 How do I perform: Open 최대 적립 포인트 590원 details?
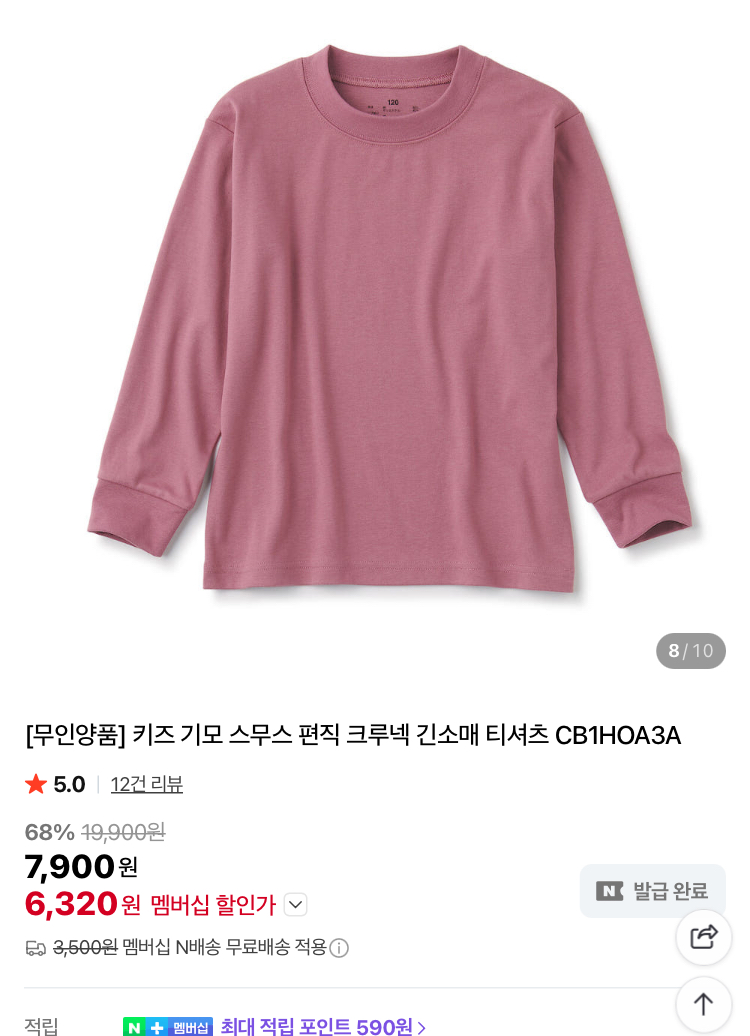click(322, 1026)
